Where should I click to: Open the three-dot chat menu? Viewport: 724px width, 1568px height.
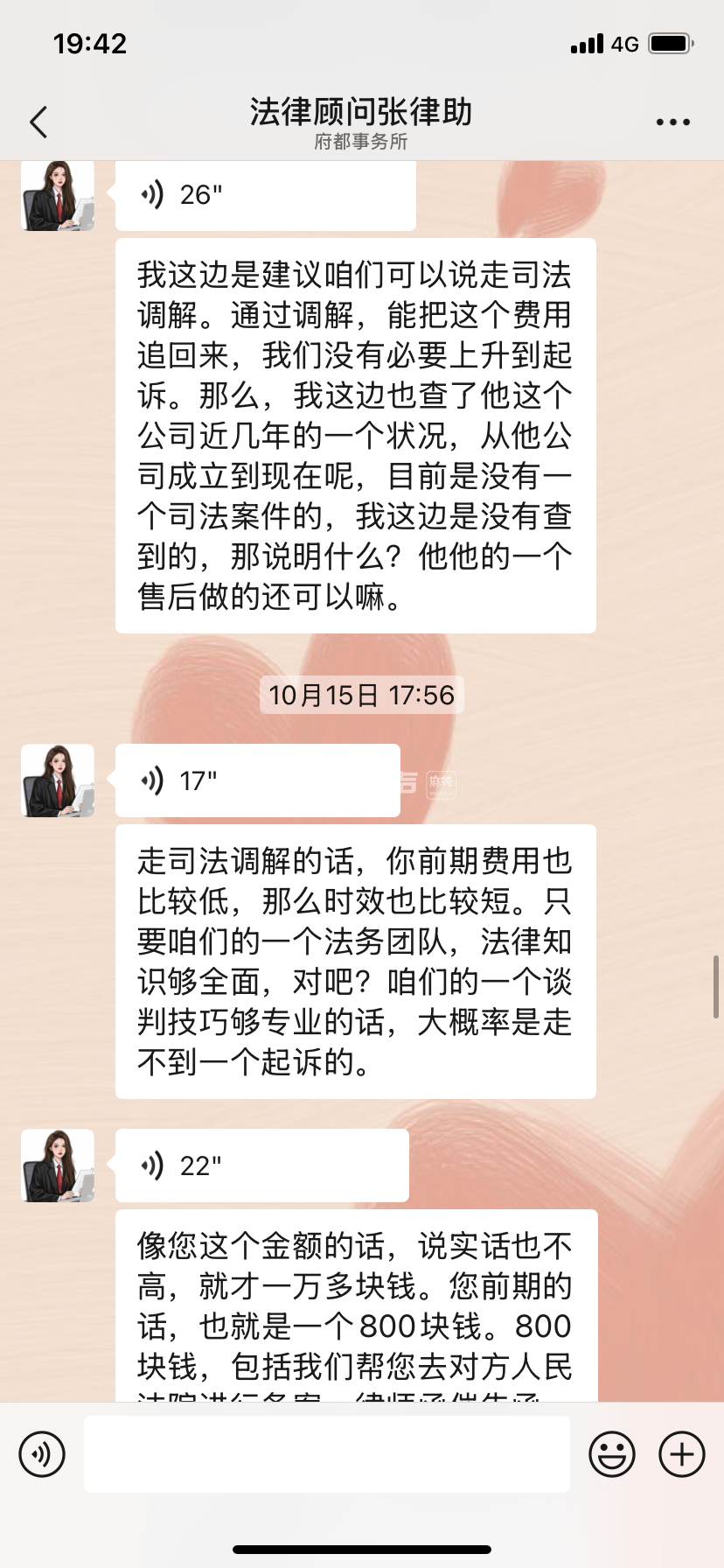click(x=672, y=122)
